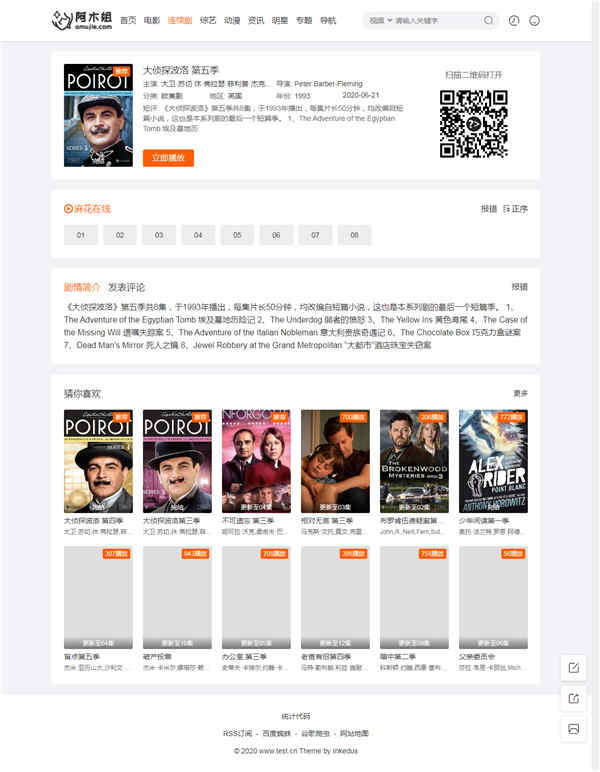Tap 更多 in the 猜你喜欢 section

click(520, 393)
